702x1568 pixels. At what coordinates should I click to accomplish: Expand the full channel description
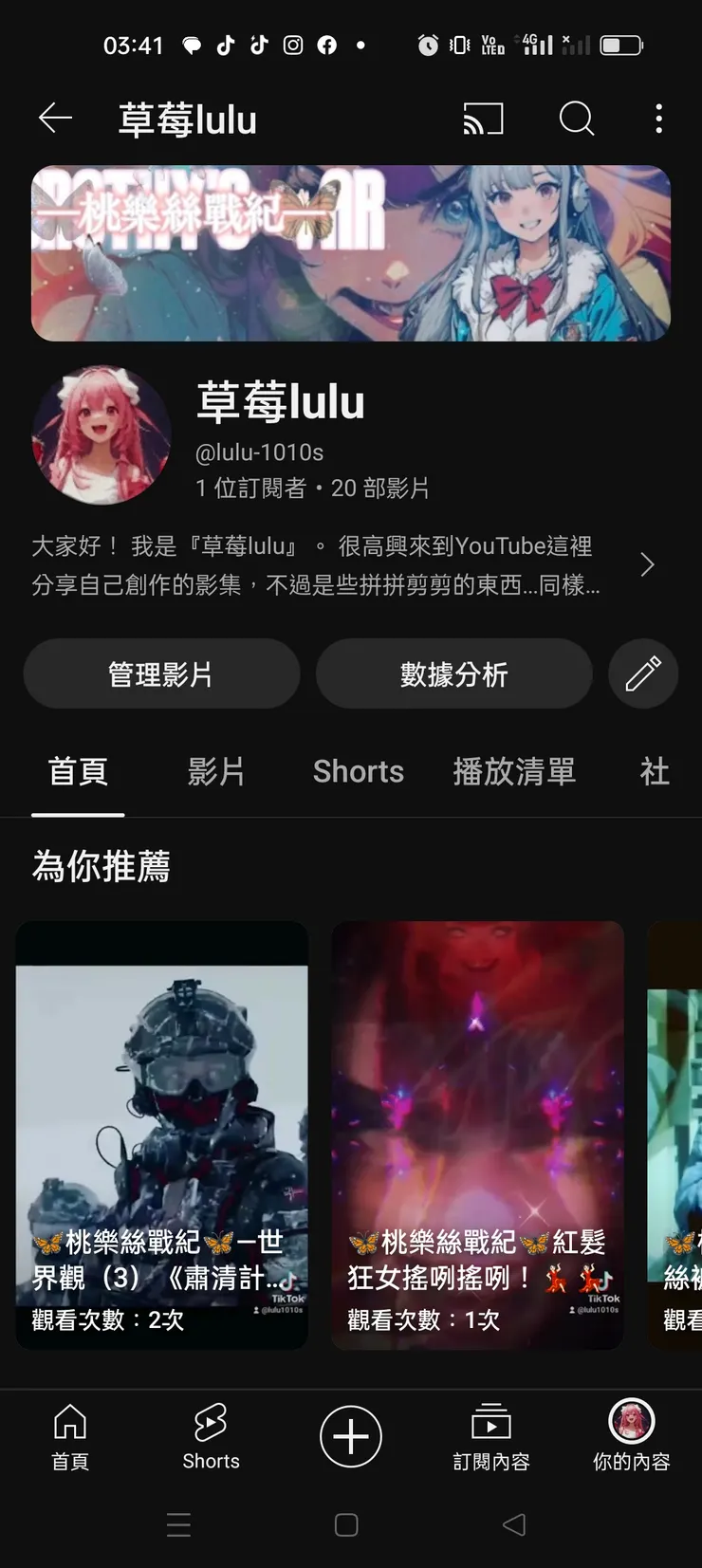coord(647,564)
